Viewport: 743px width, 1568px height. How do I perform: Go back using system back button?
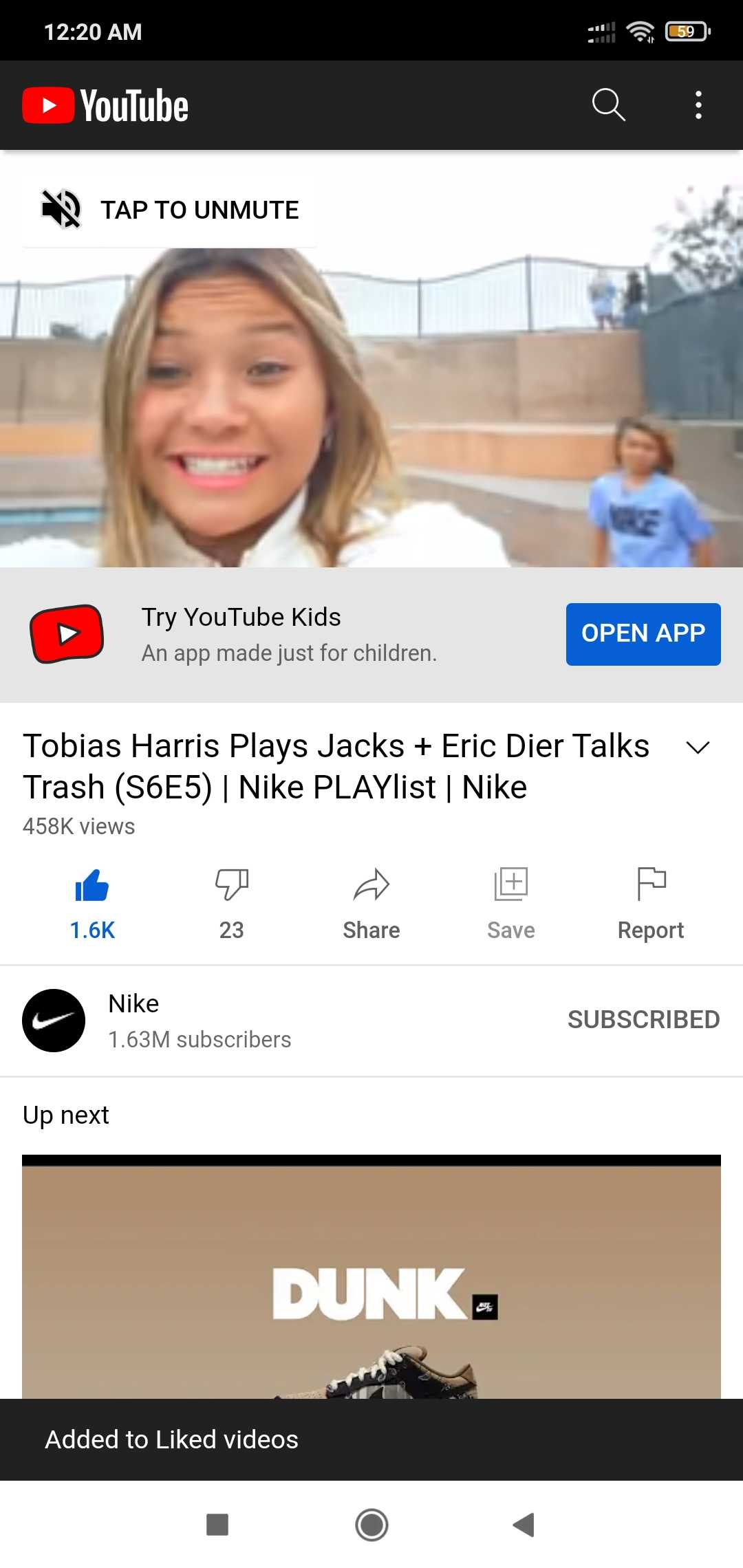(524, 1525)
